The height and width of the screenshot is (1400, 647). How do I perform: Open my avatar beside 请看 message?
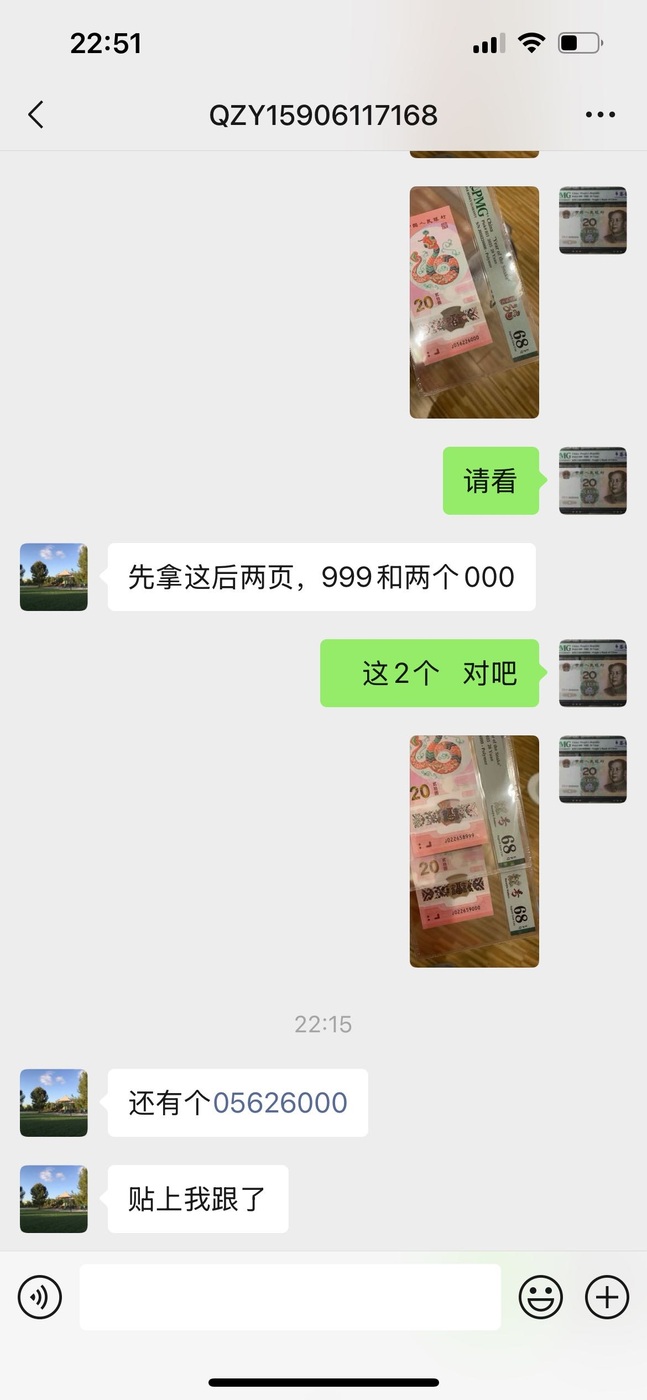coord(593,481)
